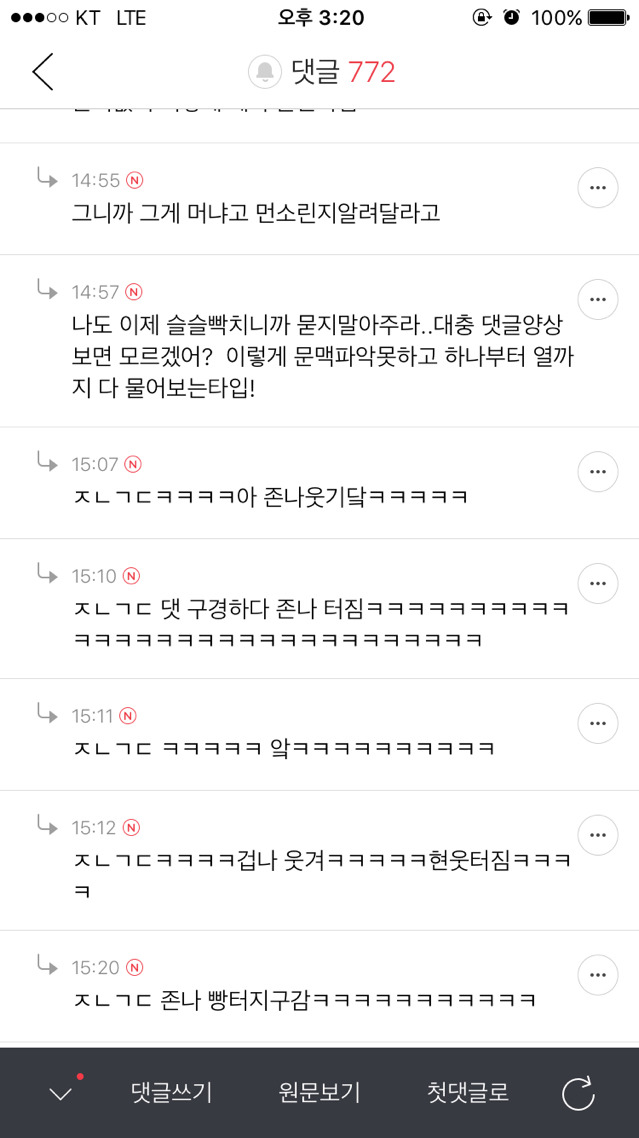Open more options for the 15:11 reply
The image size is (639, 1138).
pyautogui.click(x=598, y=723)
